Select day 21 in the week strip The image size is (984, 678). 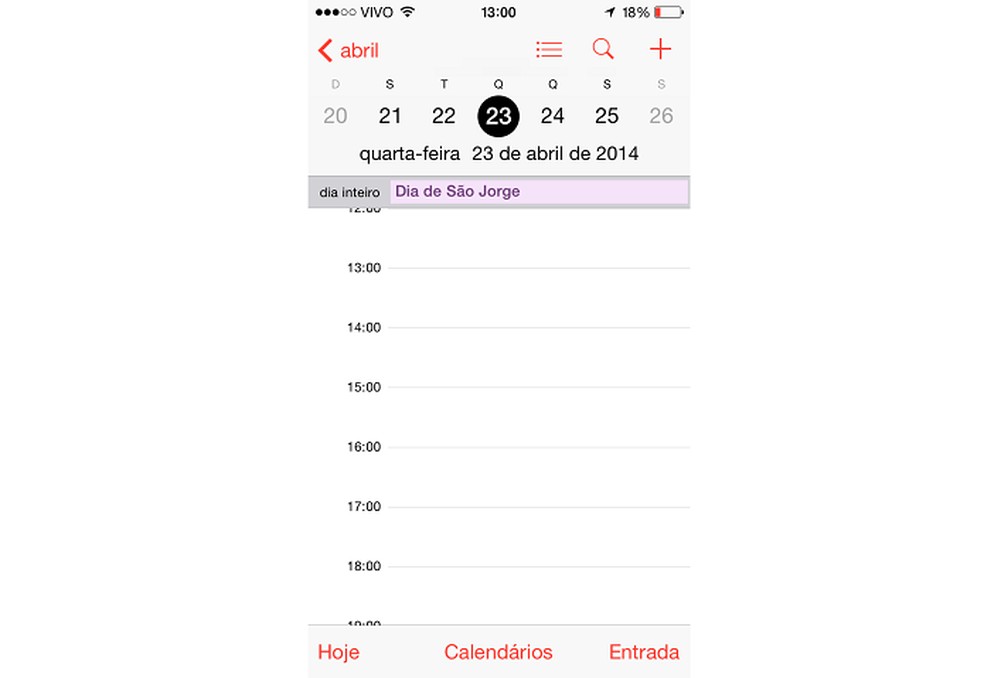(x=390, y=116)
